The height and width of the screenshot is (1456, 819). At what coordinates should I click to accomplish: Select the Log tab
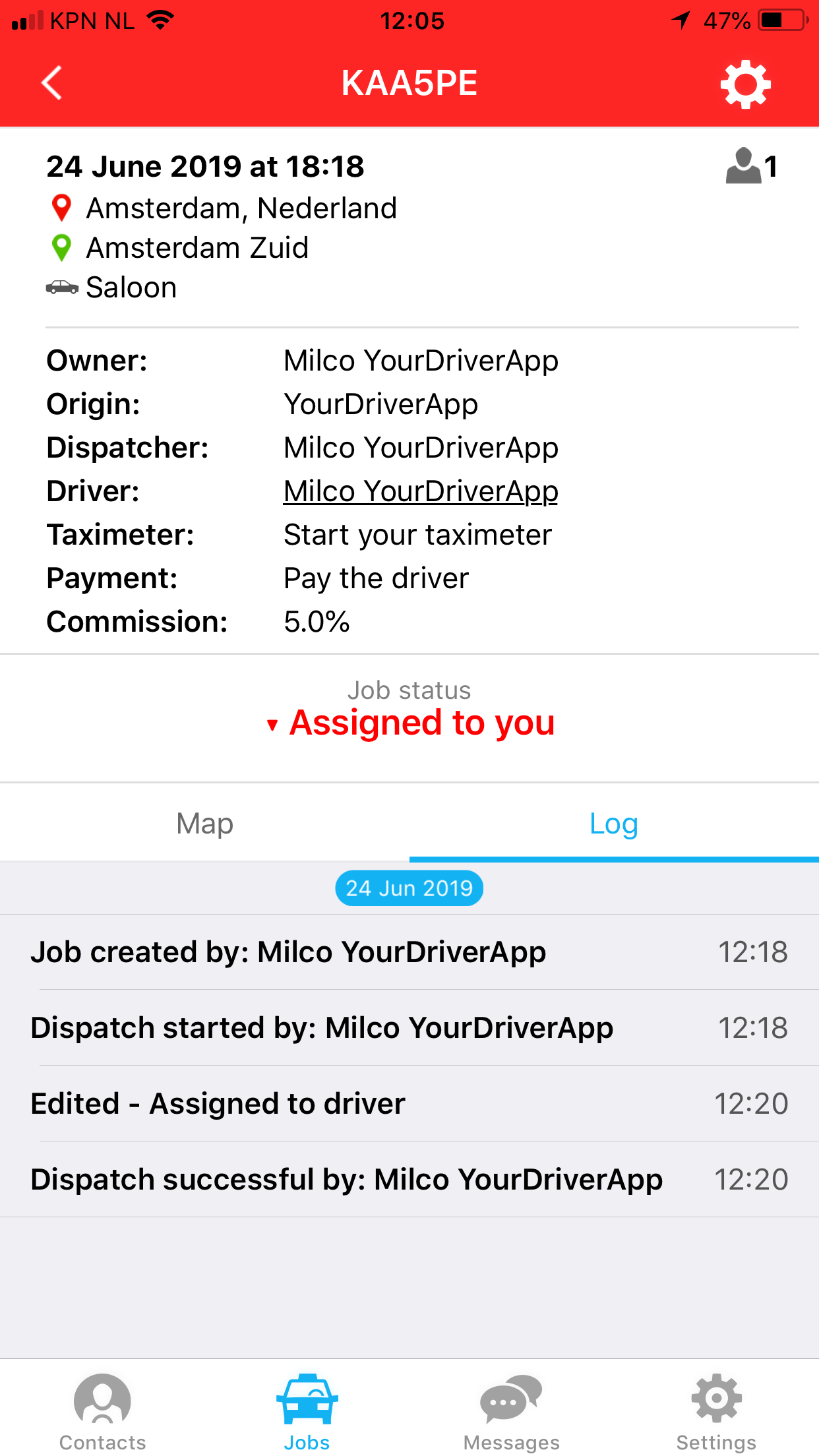(614, 823)
